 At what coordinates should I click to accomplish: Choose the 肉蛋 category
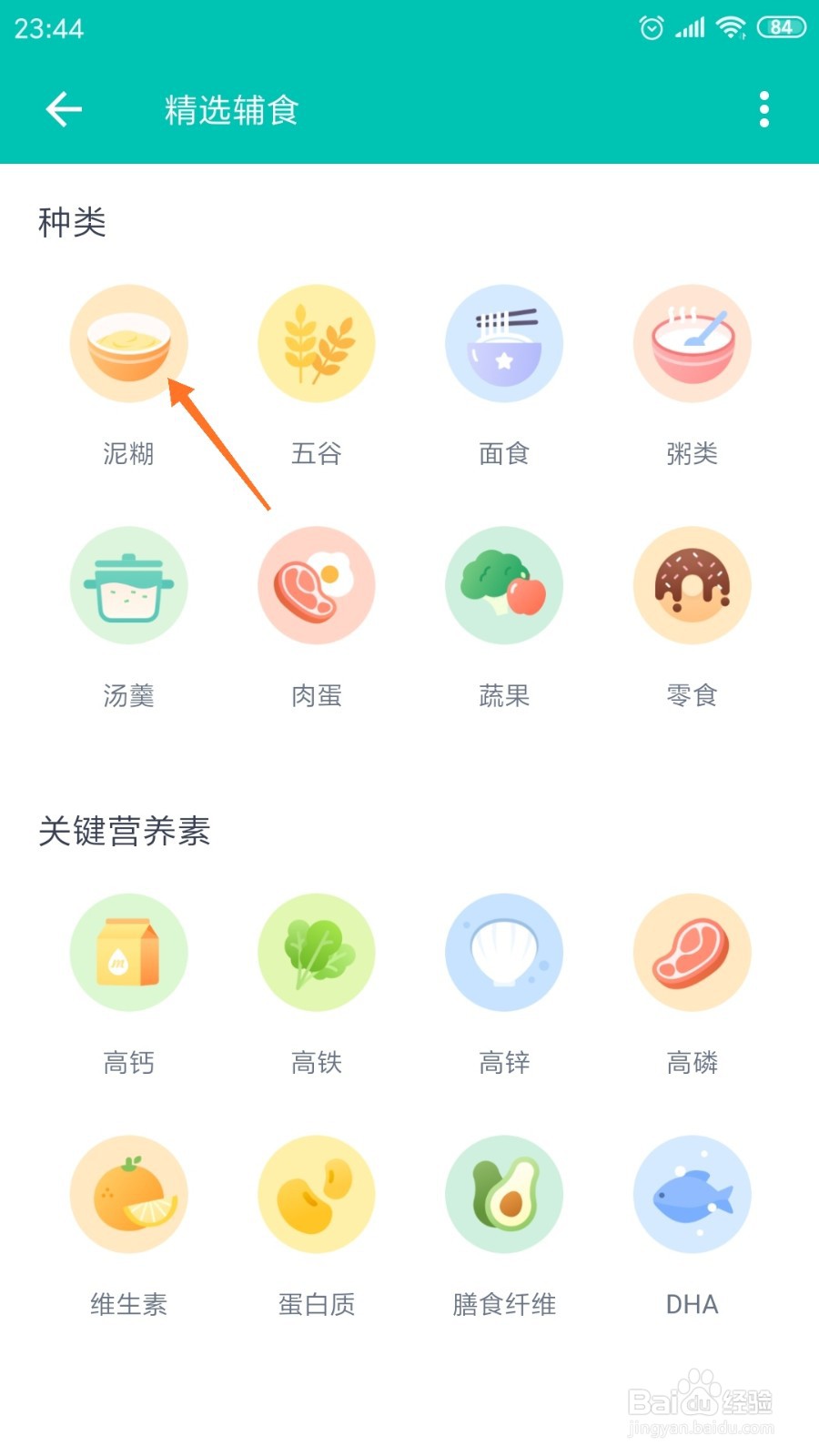tap(317, 586)
